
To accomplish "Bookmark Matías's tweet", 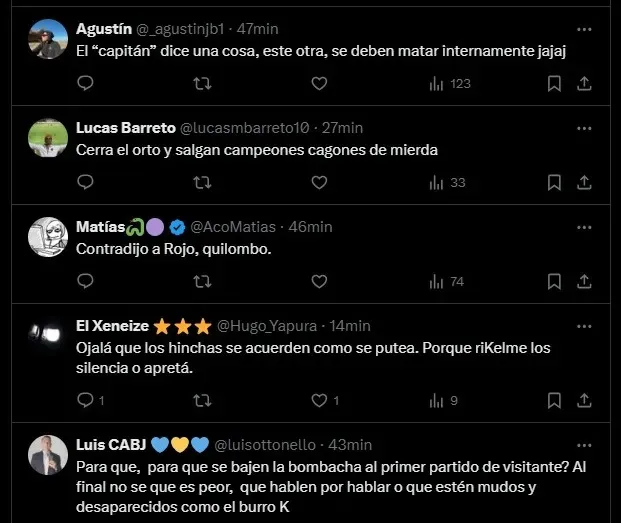I will click(554, 282).
